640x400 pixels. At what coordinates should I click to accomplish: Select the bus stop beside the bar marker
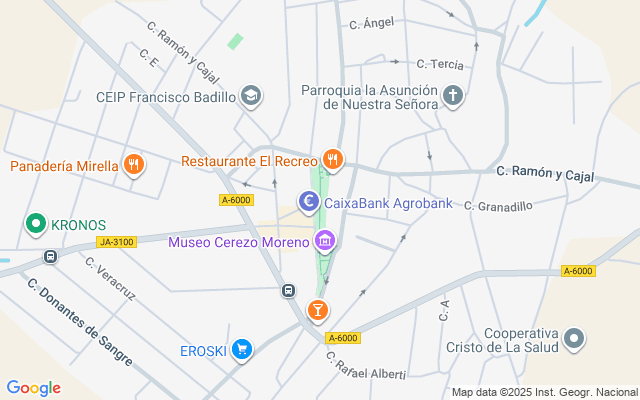288,291
